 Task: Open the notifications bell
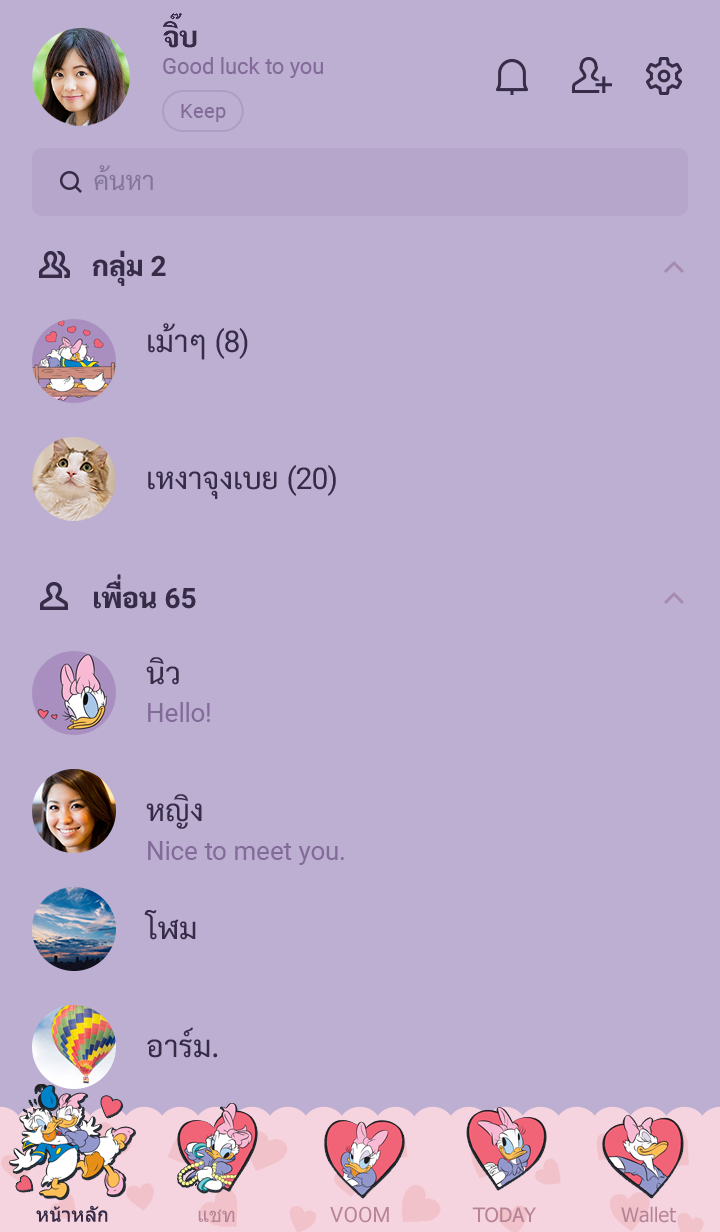(x=512, y=77)
